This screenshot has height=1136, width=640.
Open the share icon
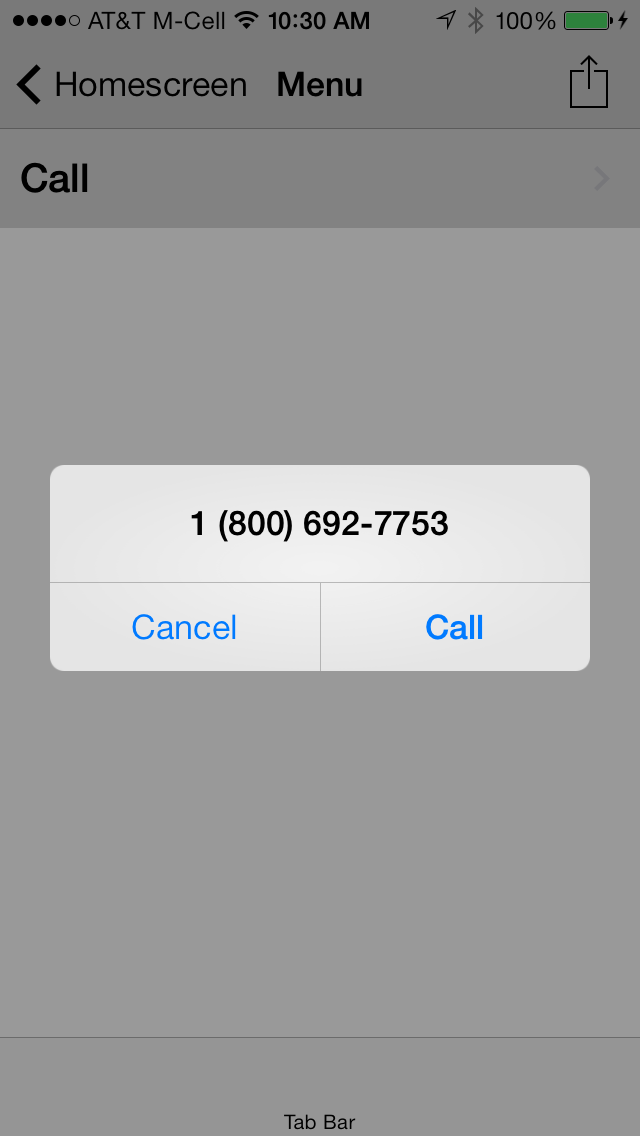[589, 82]
